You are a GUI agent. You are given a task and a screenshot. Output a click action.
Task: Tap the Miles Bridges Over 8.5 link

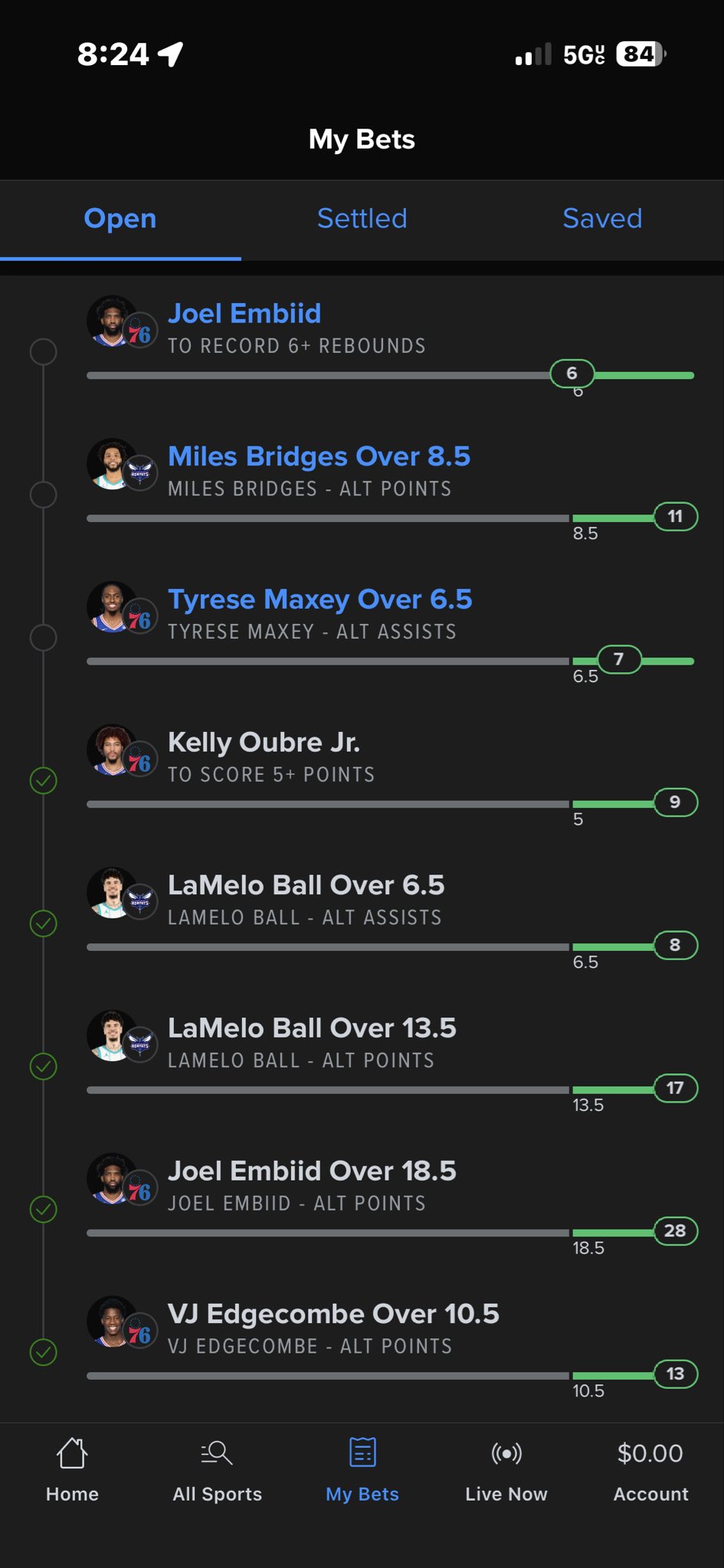(319, 456)
